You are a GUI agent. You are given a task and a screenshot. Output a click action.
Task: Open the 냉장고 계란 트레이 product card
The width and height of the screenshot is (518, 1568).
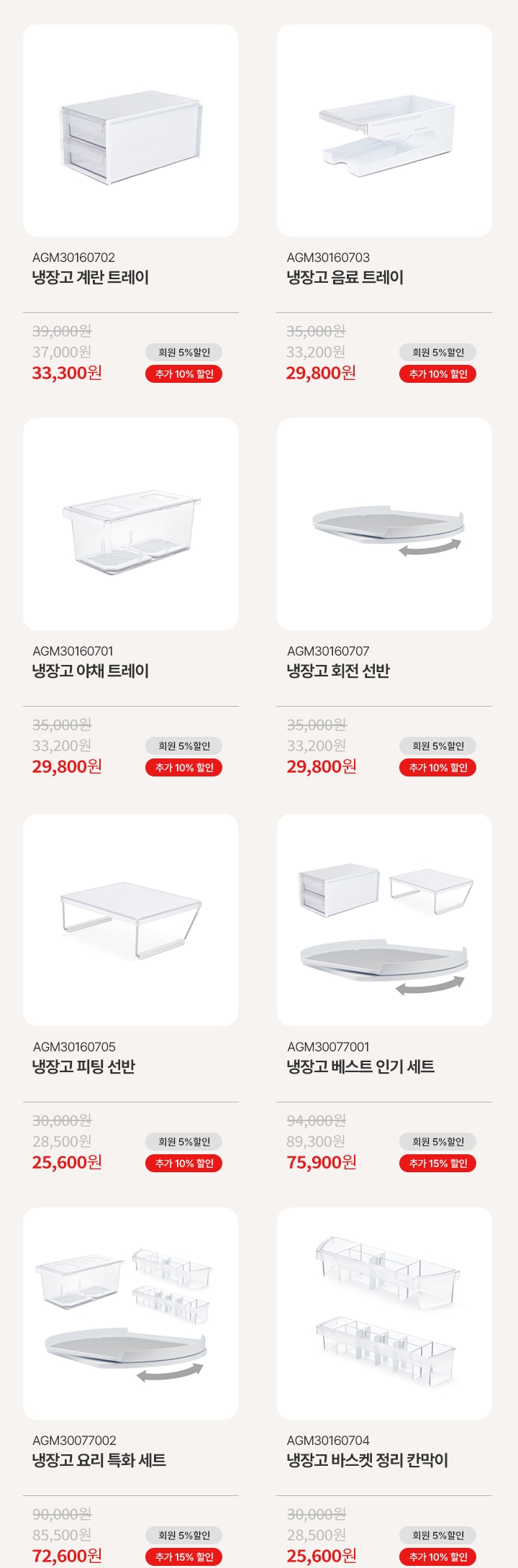pos(130,131)
